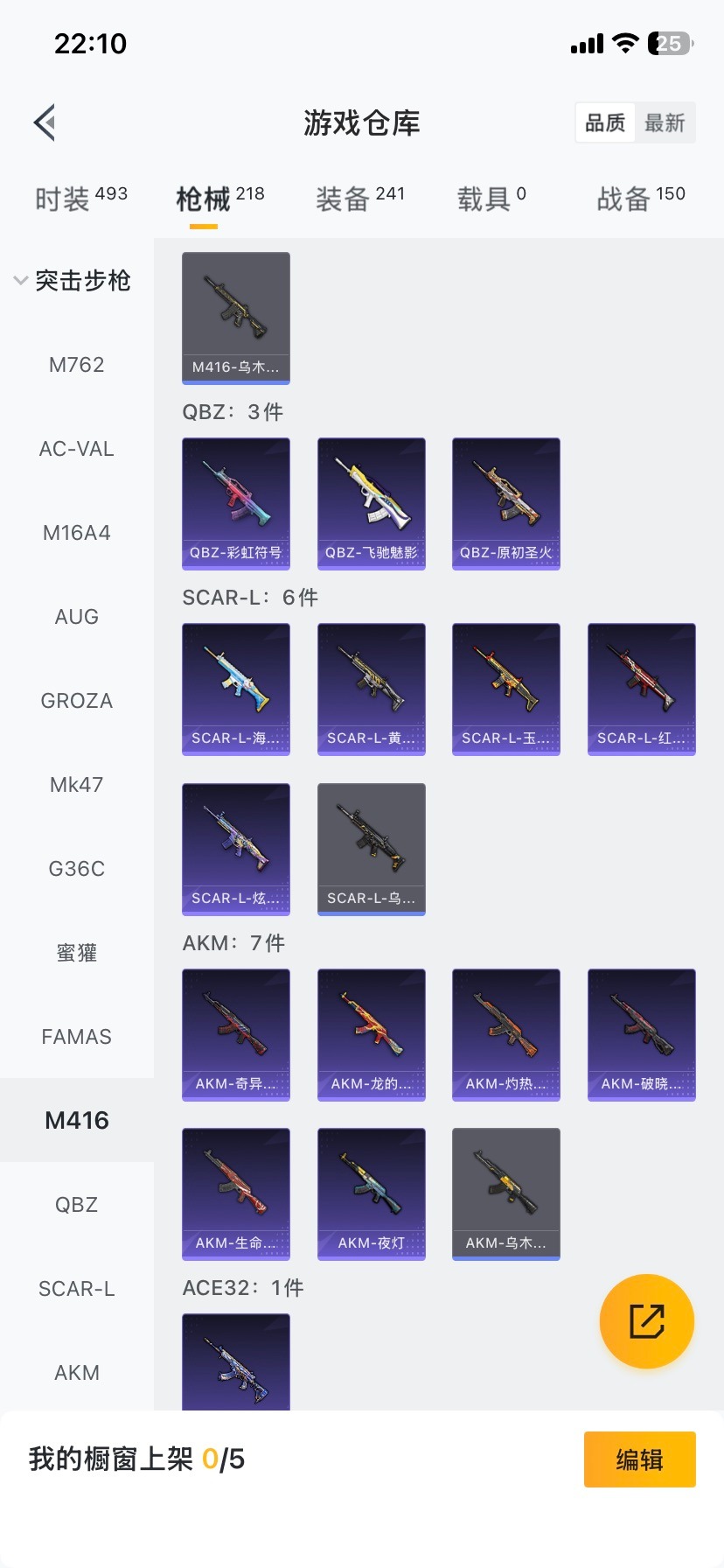Screen dimensions: 724x1568
Task: Tap the orange share floating button
Action: [647, 1321]
